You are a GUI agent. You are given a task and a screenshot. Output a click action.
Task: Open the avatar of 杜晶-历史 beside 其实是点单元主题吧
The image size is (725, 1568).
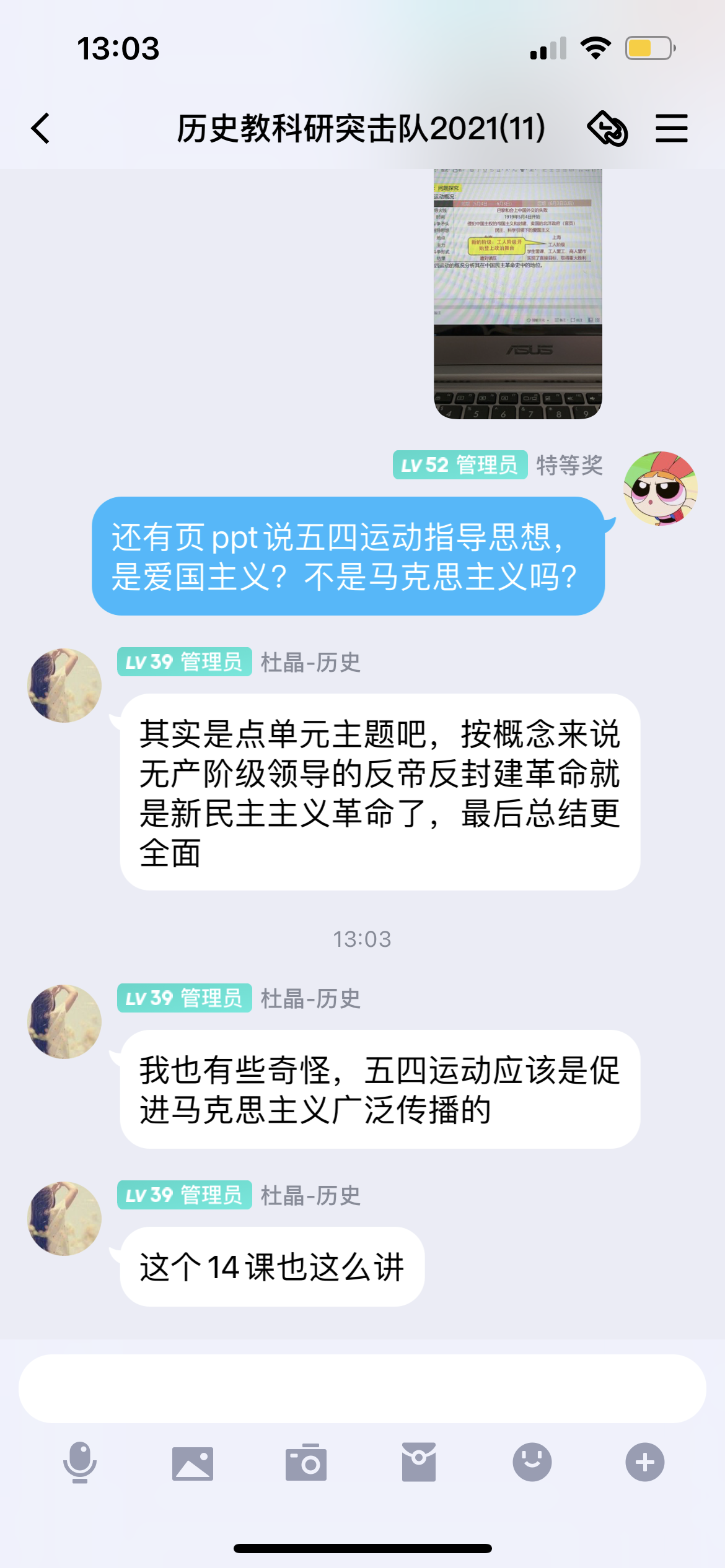click(x=64, y=686)
